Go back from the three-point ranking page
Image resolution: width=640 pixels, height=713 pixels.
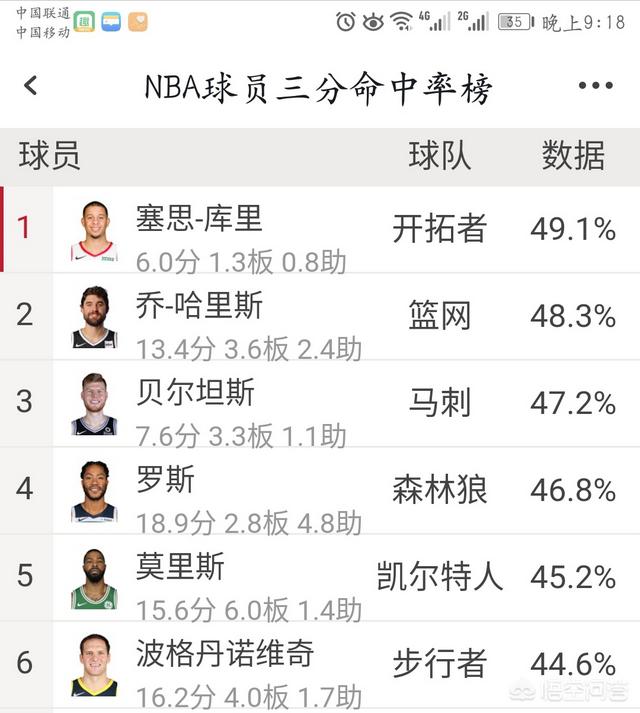30,86
